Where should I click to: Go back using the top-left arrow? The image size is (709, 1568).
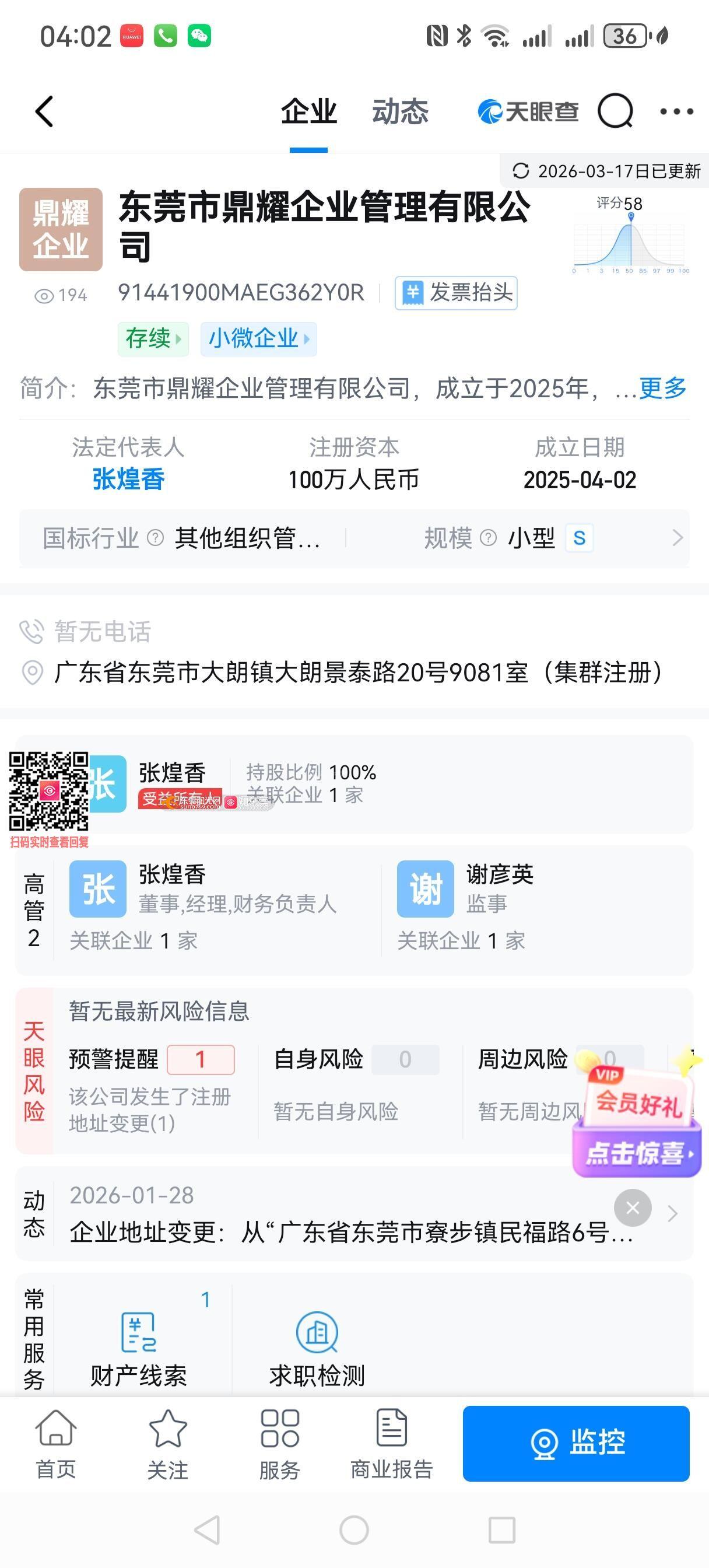44,111
